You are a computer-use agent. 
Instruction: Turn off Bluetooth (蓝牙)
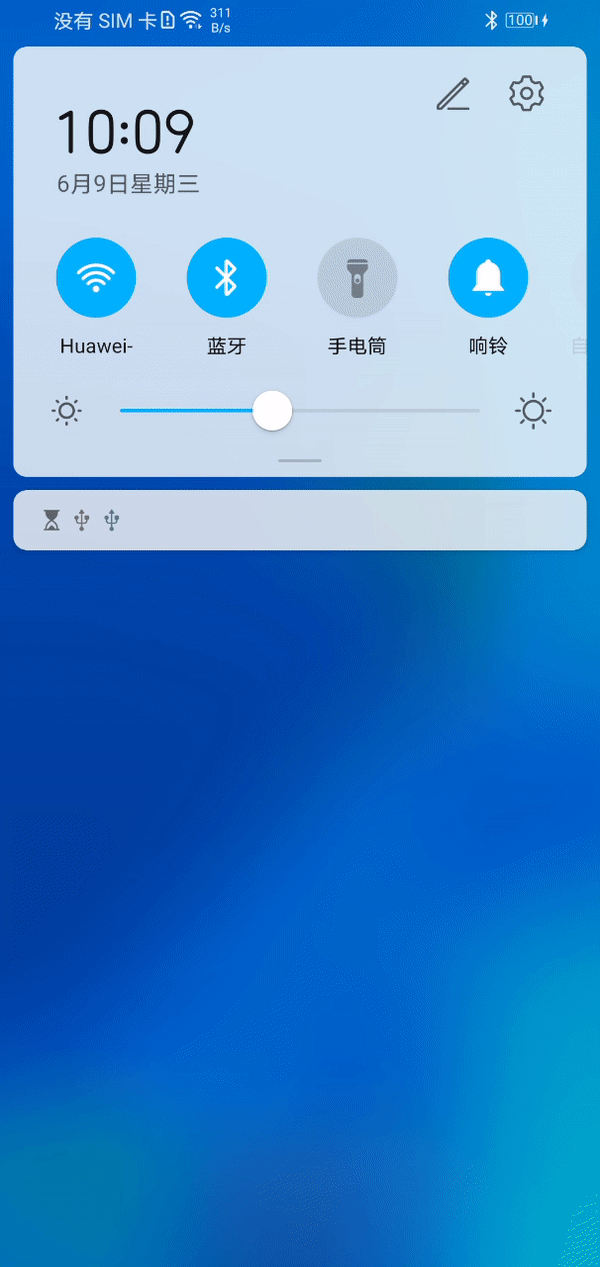pyautogui.click(x=226, y=278)
